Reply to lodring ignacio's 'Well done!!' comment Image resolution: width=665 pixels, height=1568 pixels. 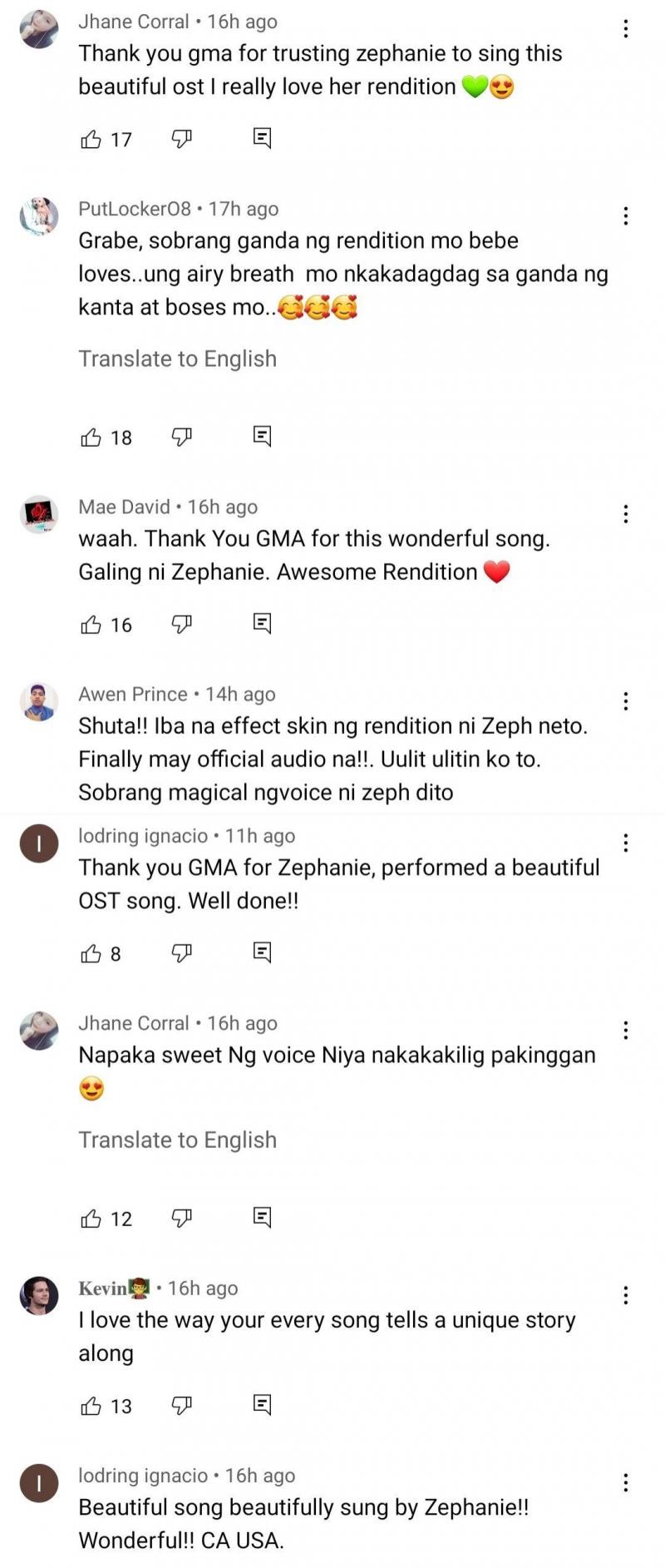[x=262, y=952]
